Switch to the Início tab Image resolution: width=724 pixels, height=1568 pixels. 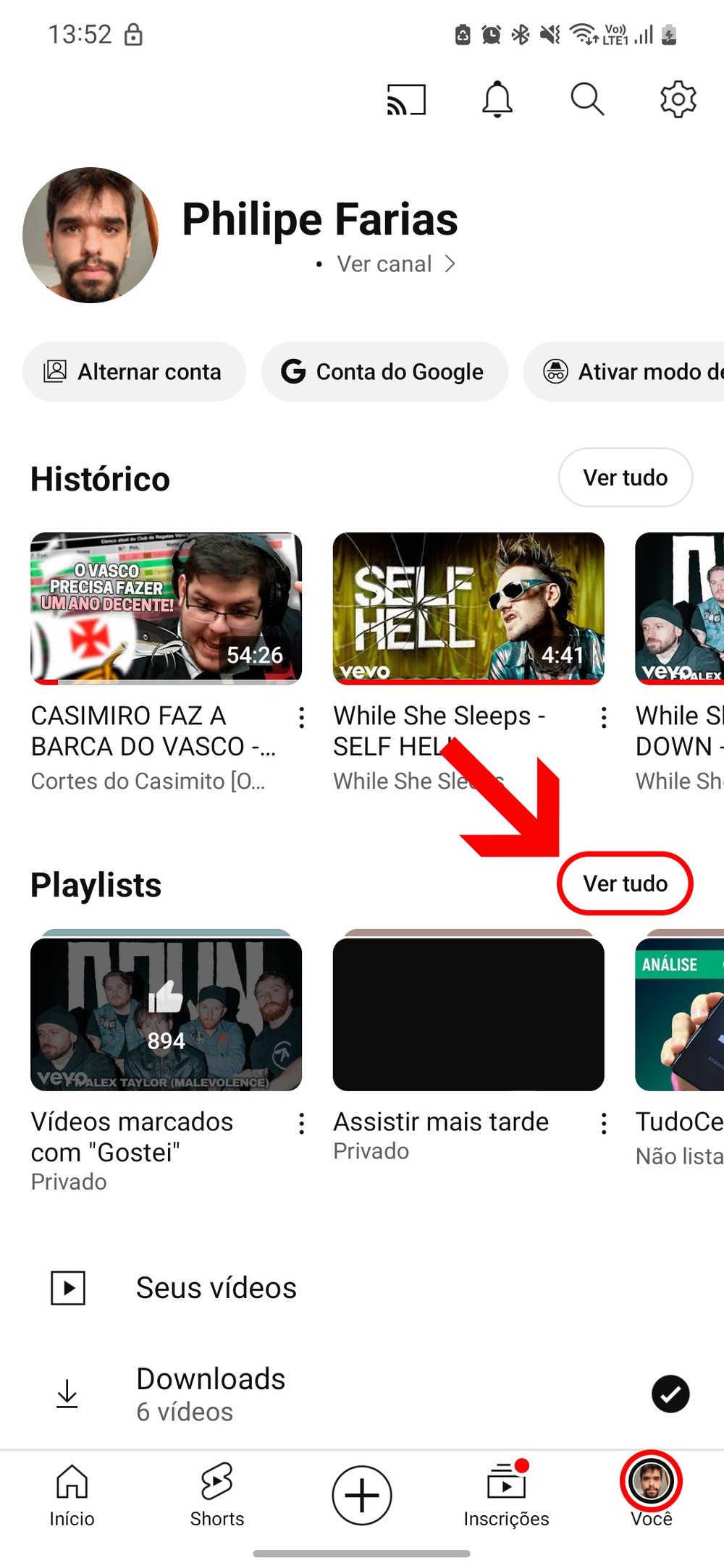click(x=72, y=1495)
